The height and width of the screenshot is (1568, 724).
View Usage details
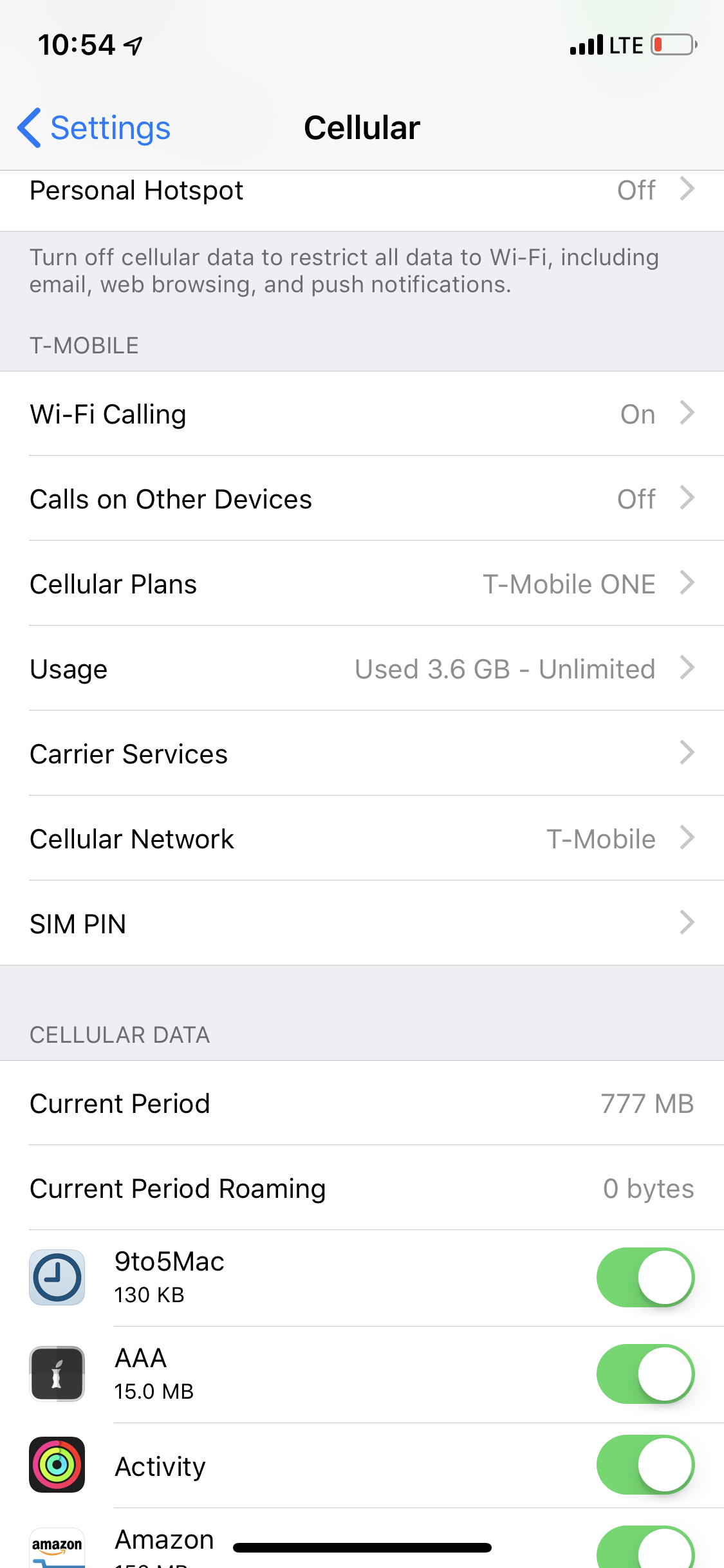pyautogui.click(x=362, y=669)
